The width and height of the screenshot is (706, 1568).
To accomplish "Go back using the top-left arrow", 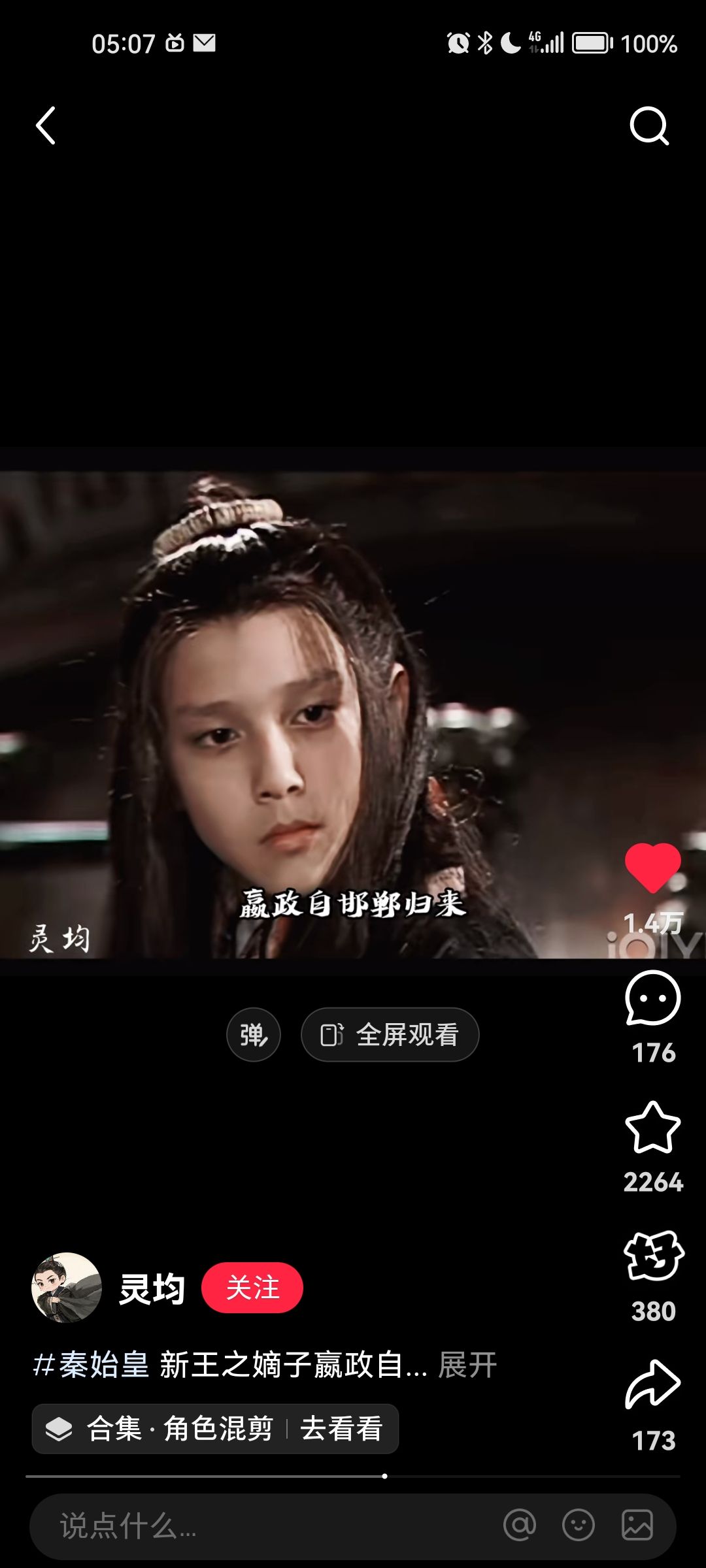I will (46, 125).
